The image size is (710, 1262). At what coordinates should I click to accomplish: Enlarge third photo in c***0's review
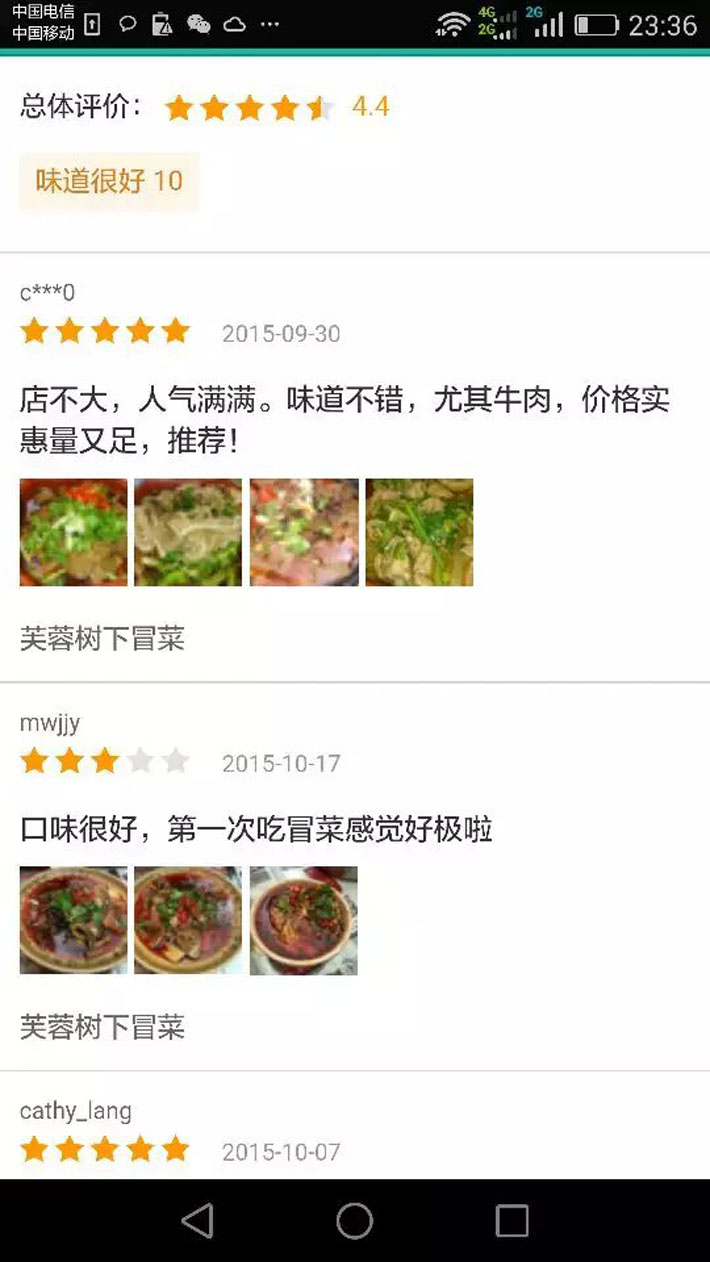pos(304,532)
